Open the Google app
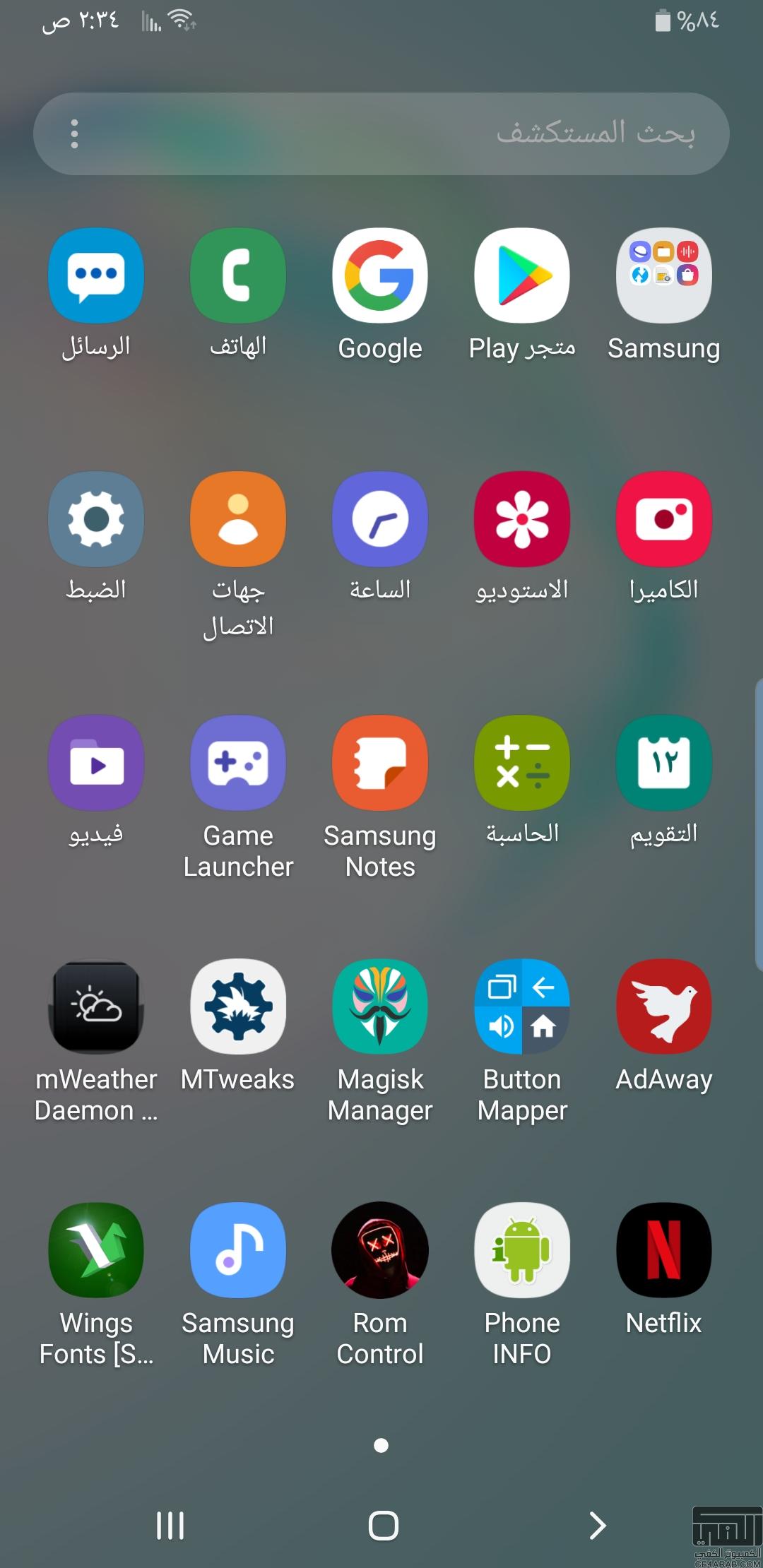Screen dimensions: 763x1568 coord(380,275)
